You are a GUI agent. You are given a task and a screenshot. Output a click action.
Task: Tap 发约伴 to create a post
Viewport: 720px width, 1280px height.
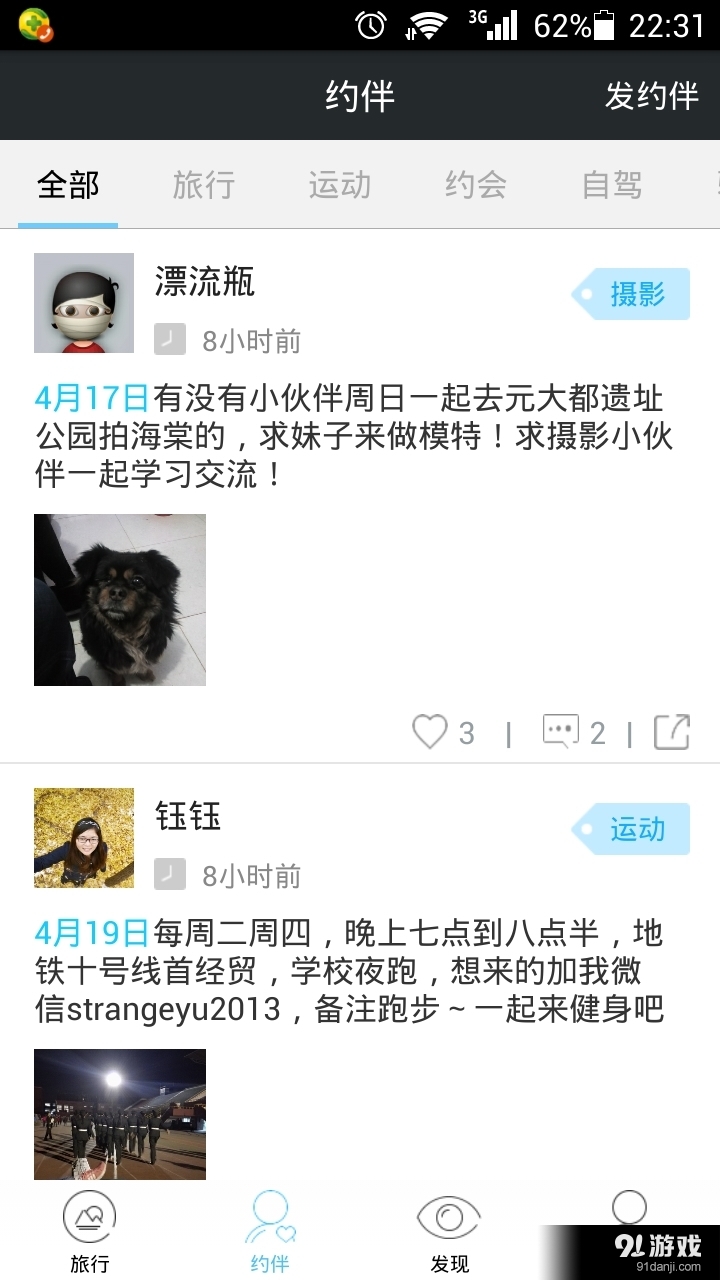652,95
